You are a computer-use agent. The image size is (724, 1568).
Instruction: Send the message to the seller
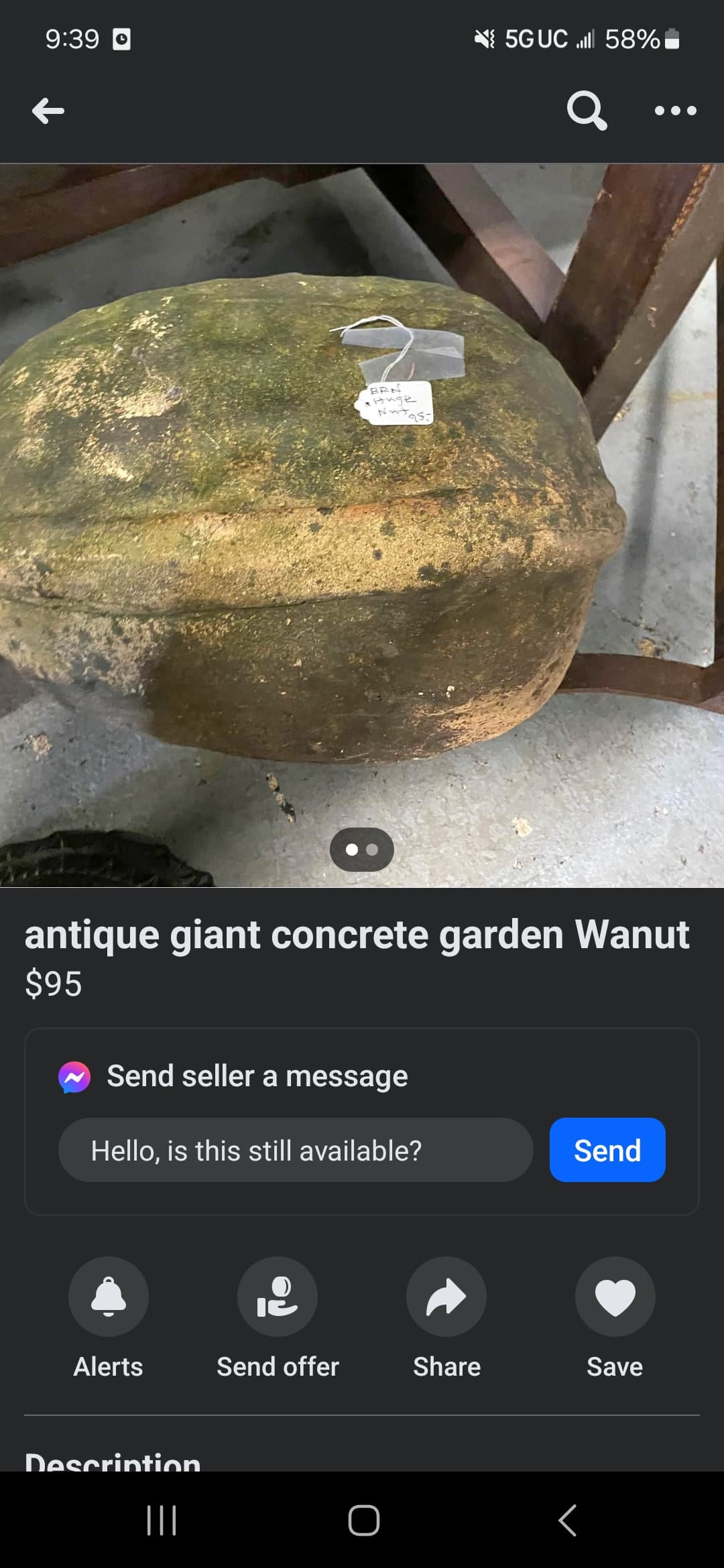(607, 1150)
